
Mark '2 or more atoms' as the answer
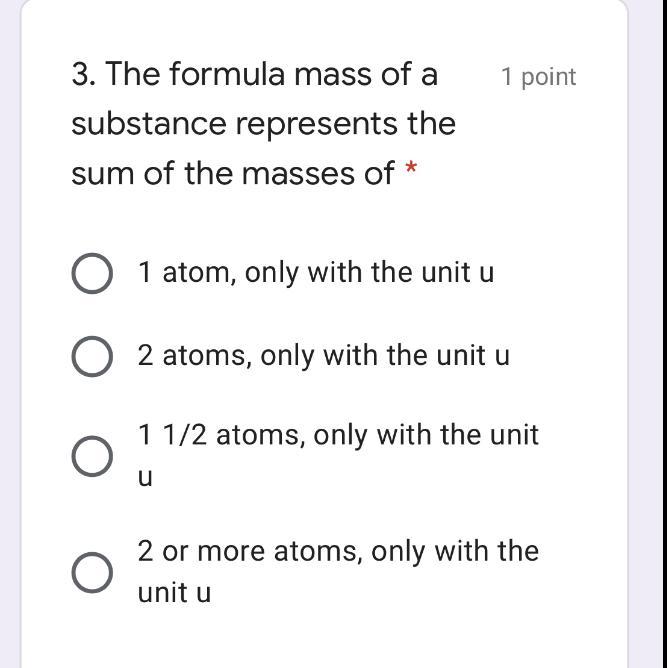(92, 572)
